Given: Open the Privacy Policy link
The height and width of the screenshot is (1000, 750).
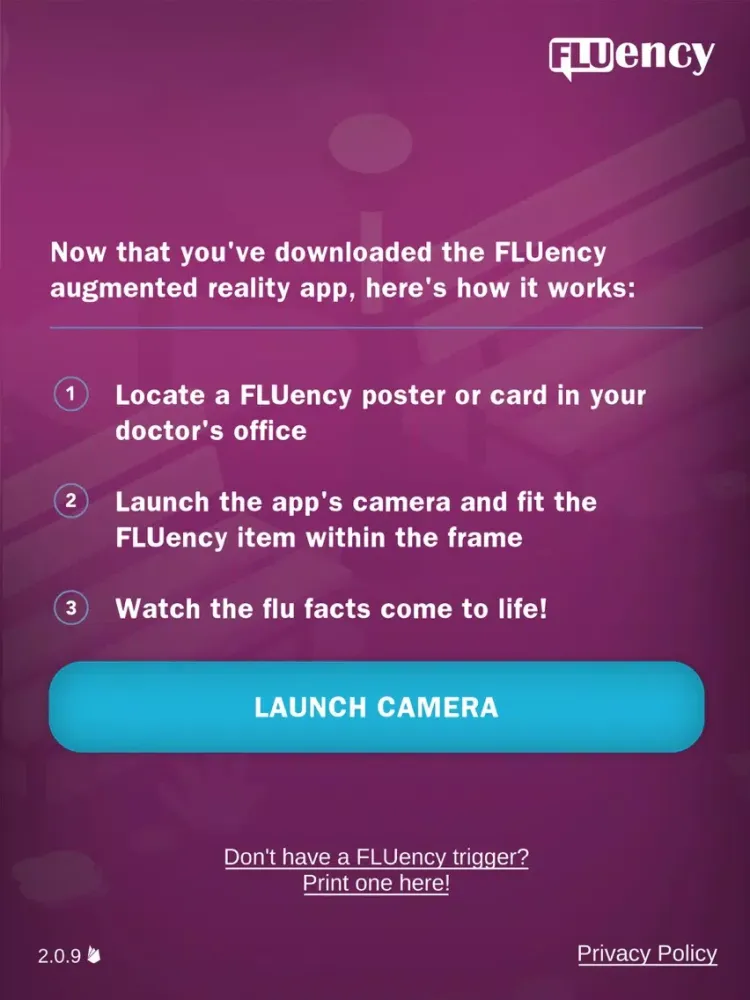Looking at the screenshot, I should tap(647, 953).
